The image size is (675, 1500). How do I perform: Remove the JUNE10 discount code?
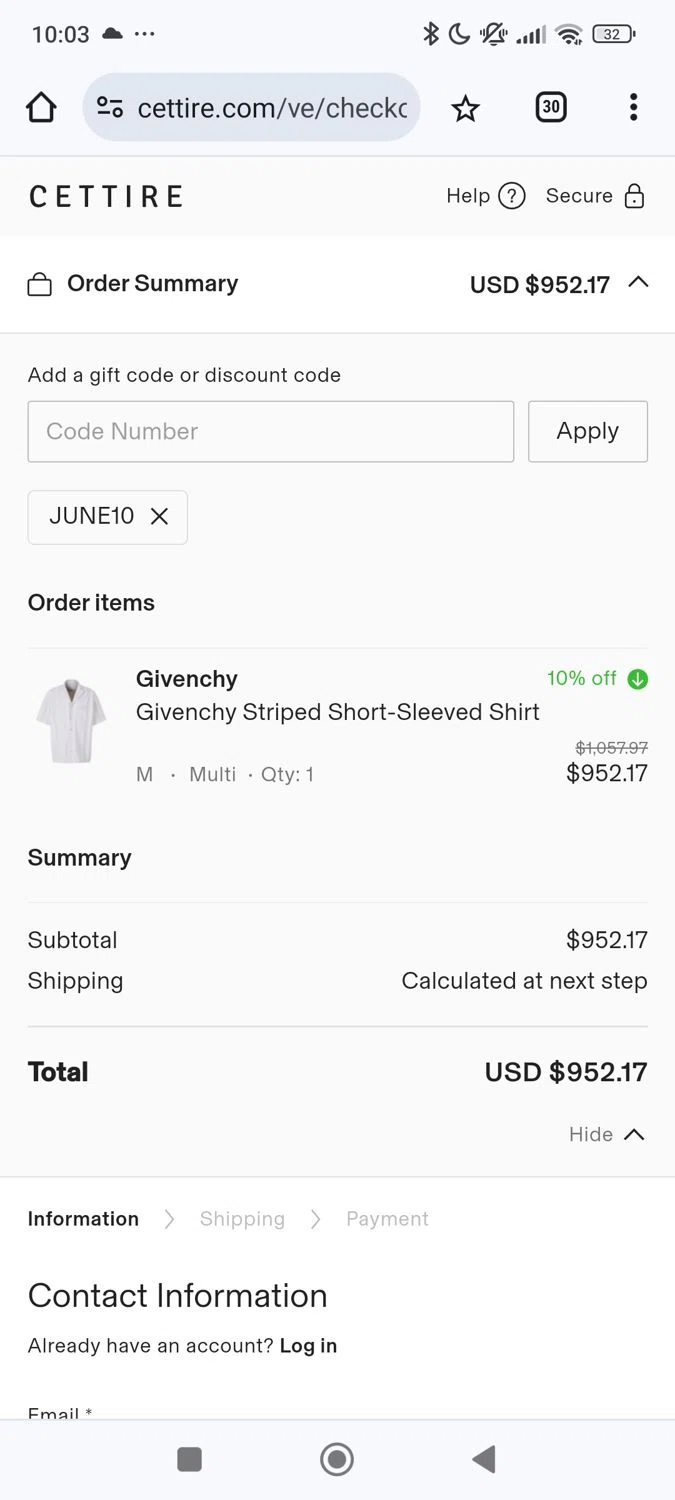pyautogui.click(x=159, y=516)
